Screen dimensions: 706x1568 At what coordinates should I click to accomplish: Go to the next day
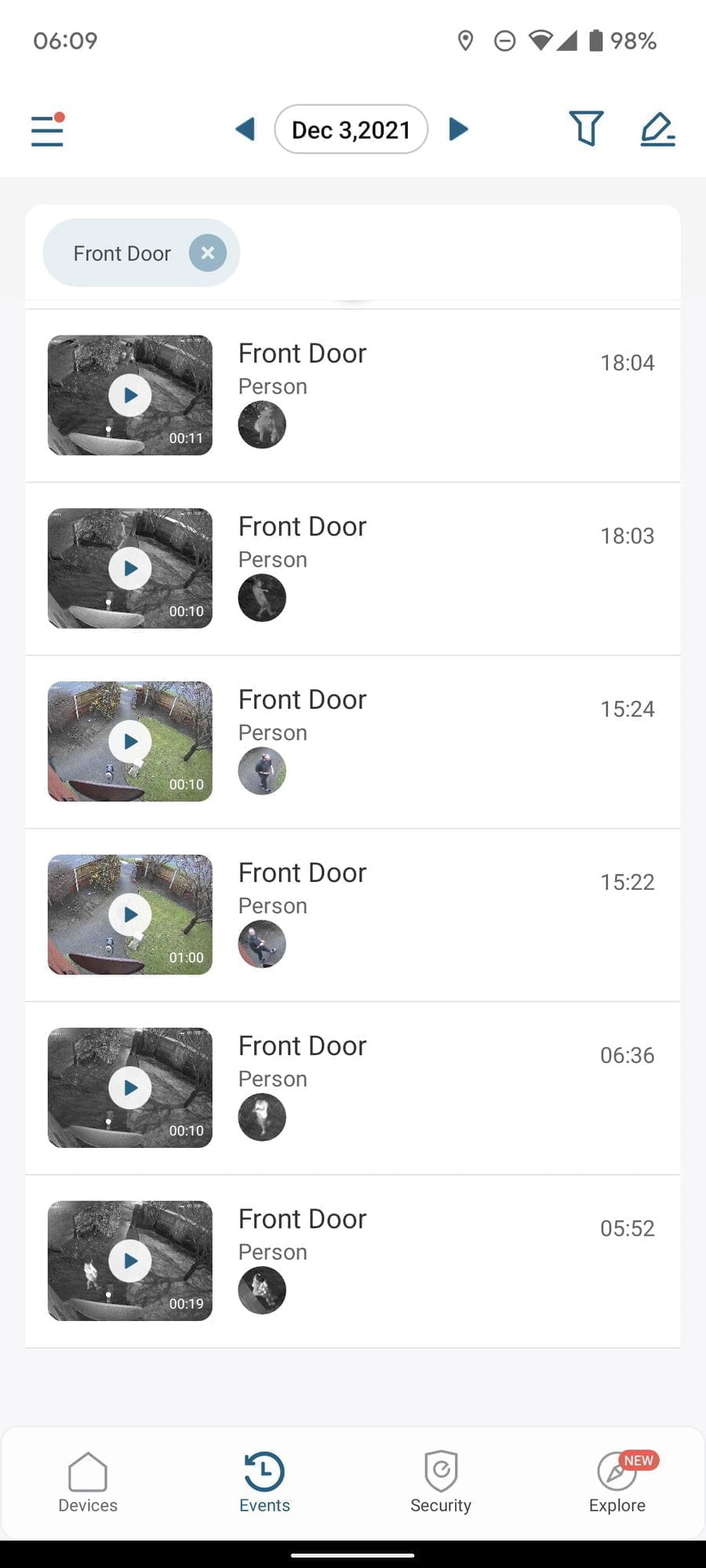tap(458, 129)
